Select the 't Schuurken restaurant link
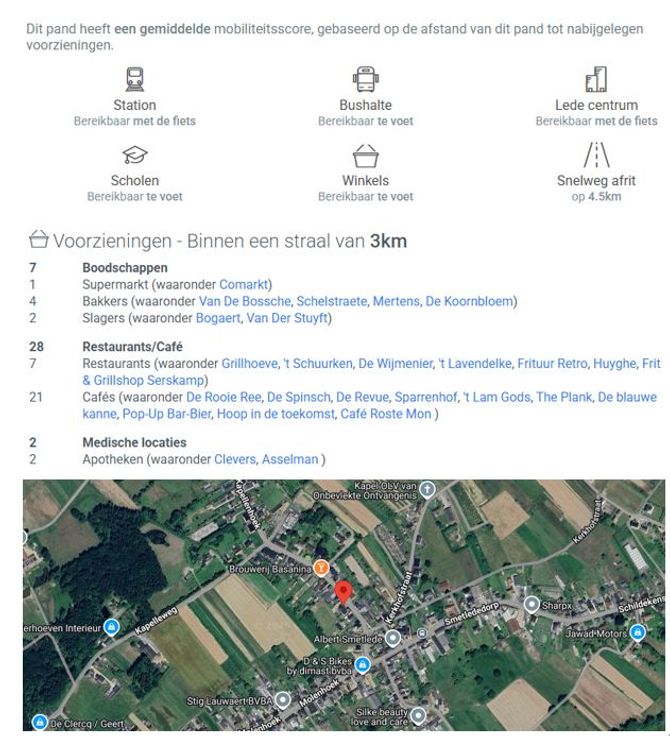 click(x=317, y=364)
